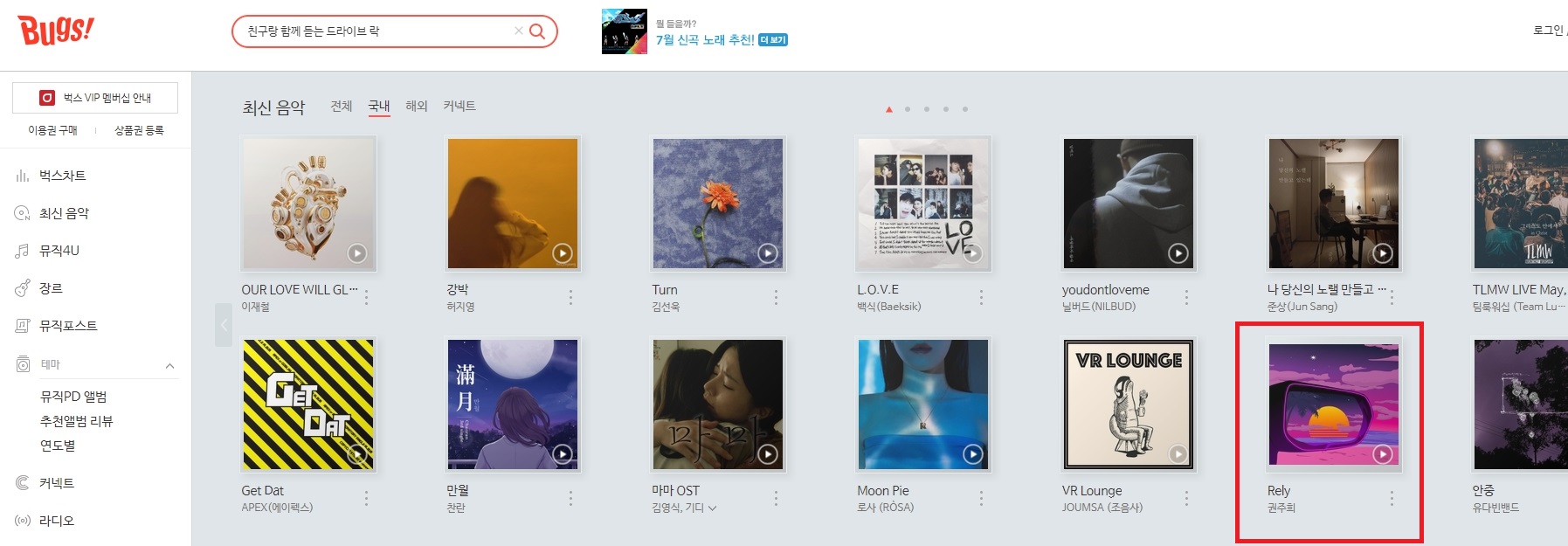
Task: Open 벅스차트 in the sidebar
Action: coord(62,176)
